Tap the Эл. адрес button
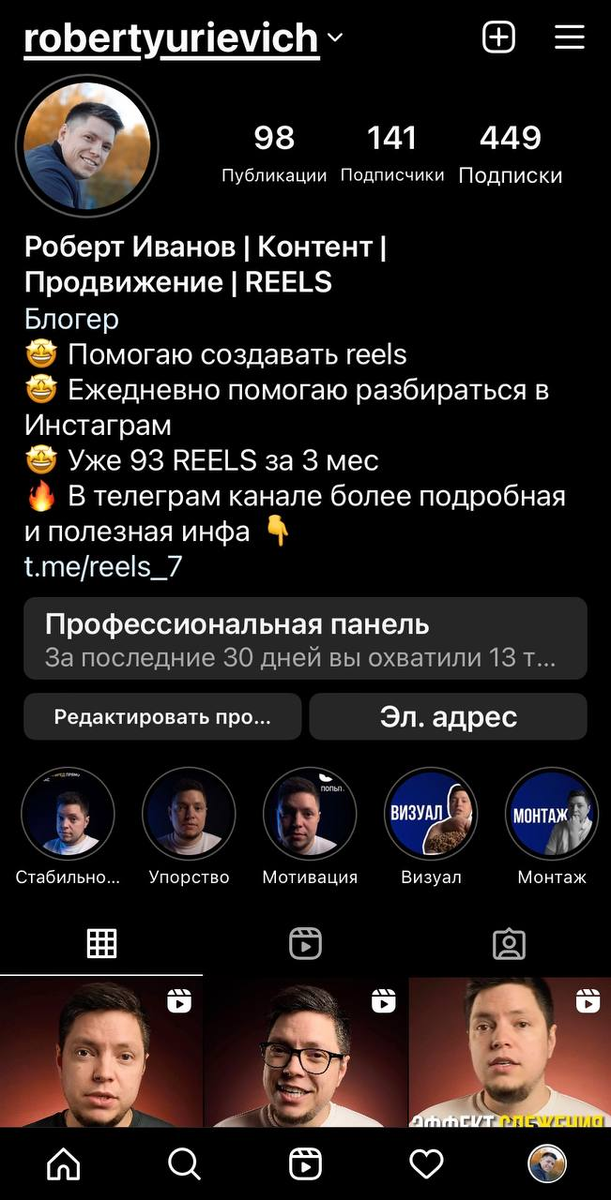This screenshot has height=1200, width=611. click(448, 717)
